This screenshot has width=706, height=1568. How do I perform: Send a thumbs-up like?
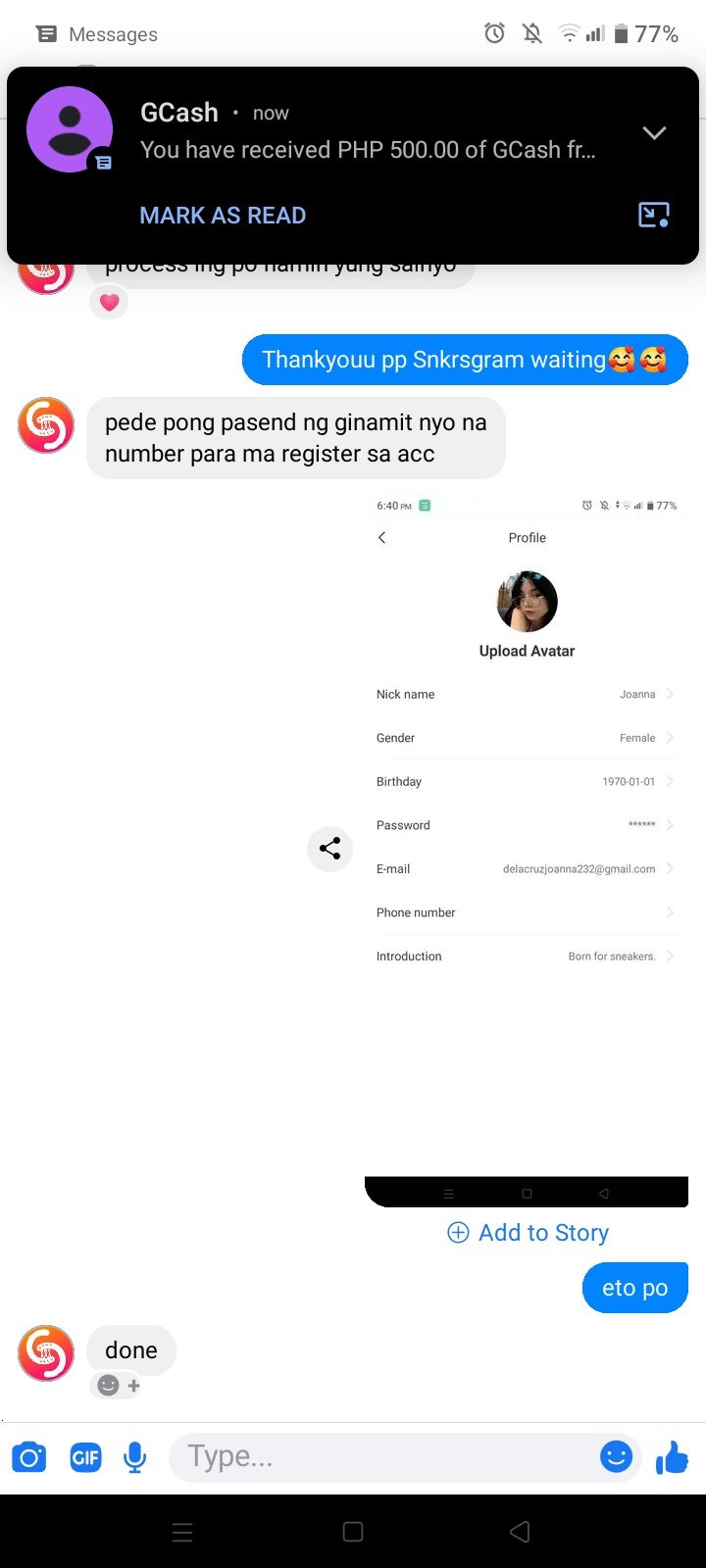(x=673, y=1457)
